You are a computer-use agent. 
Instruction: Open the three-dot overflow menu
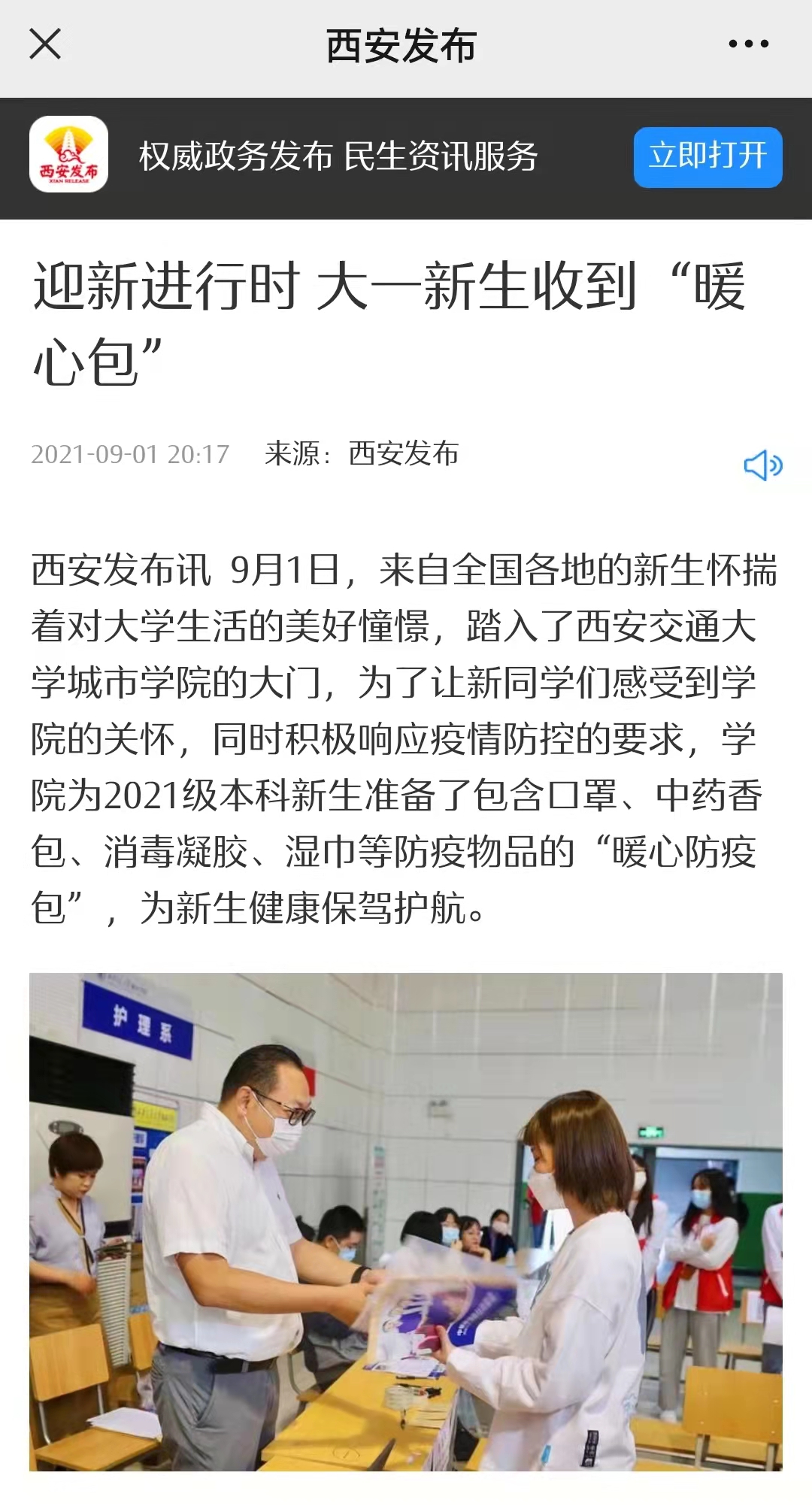[x=748, y=44]
